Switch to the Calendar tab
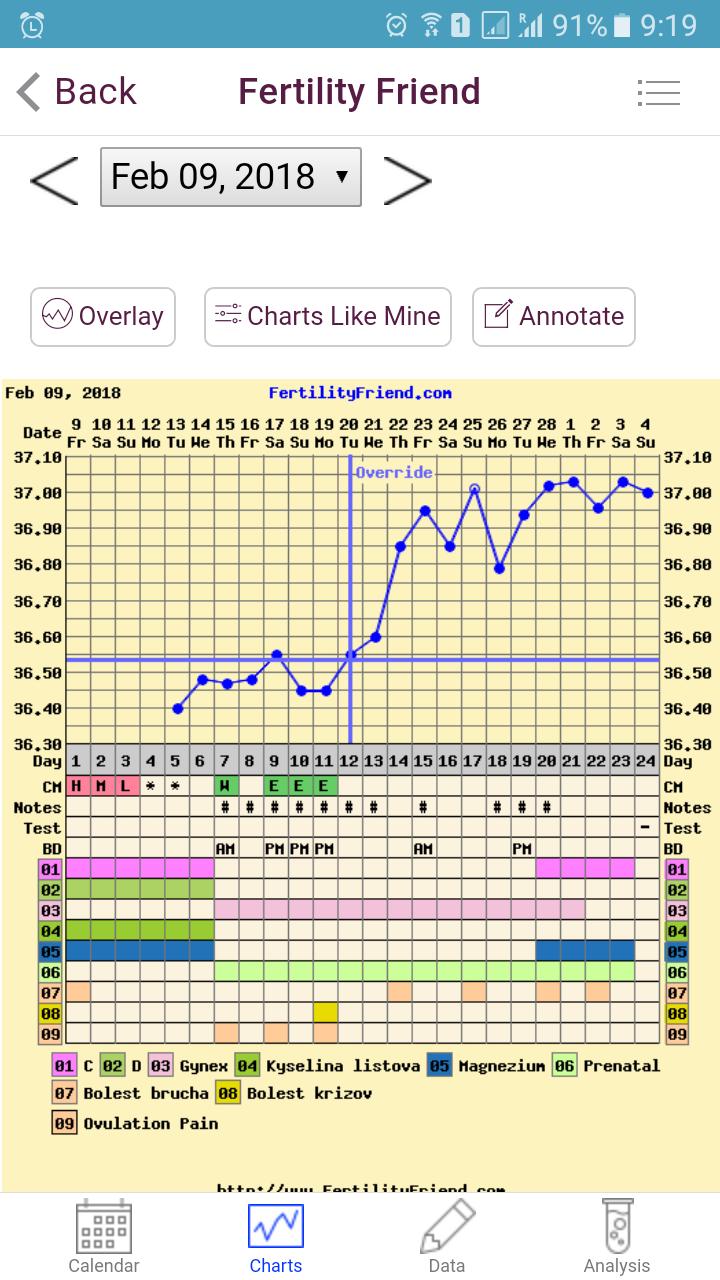 [104, 1237]
